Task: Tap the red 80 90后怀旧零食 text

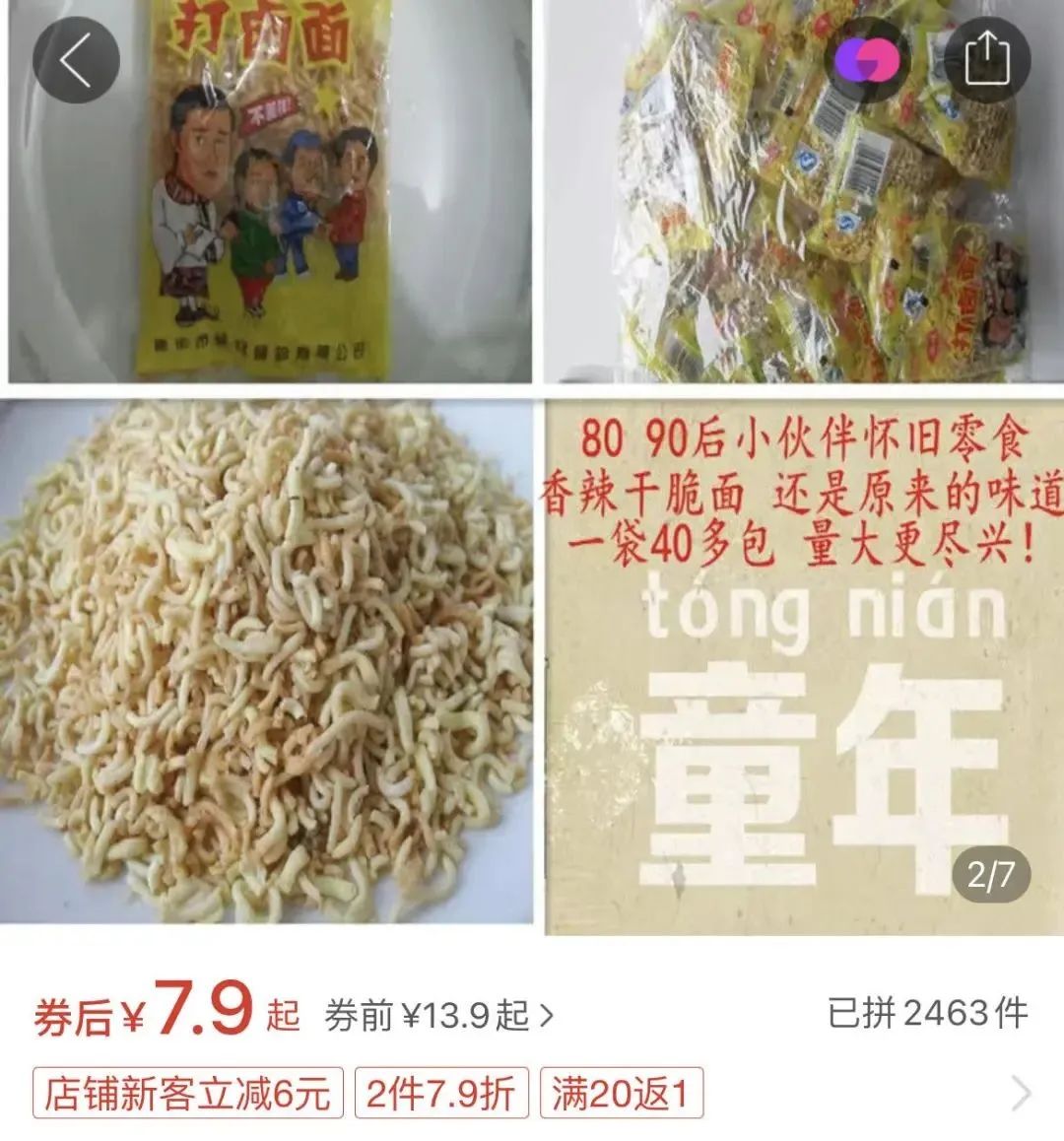Action: pyautogui.click(x=803, y=438)
